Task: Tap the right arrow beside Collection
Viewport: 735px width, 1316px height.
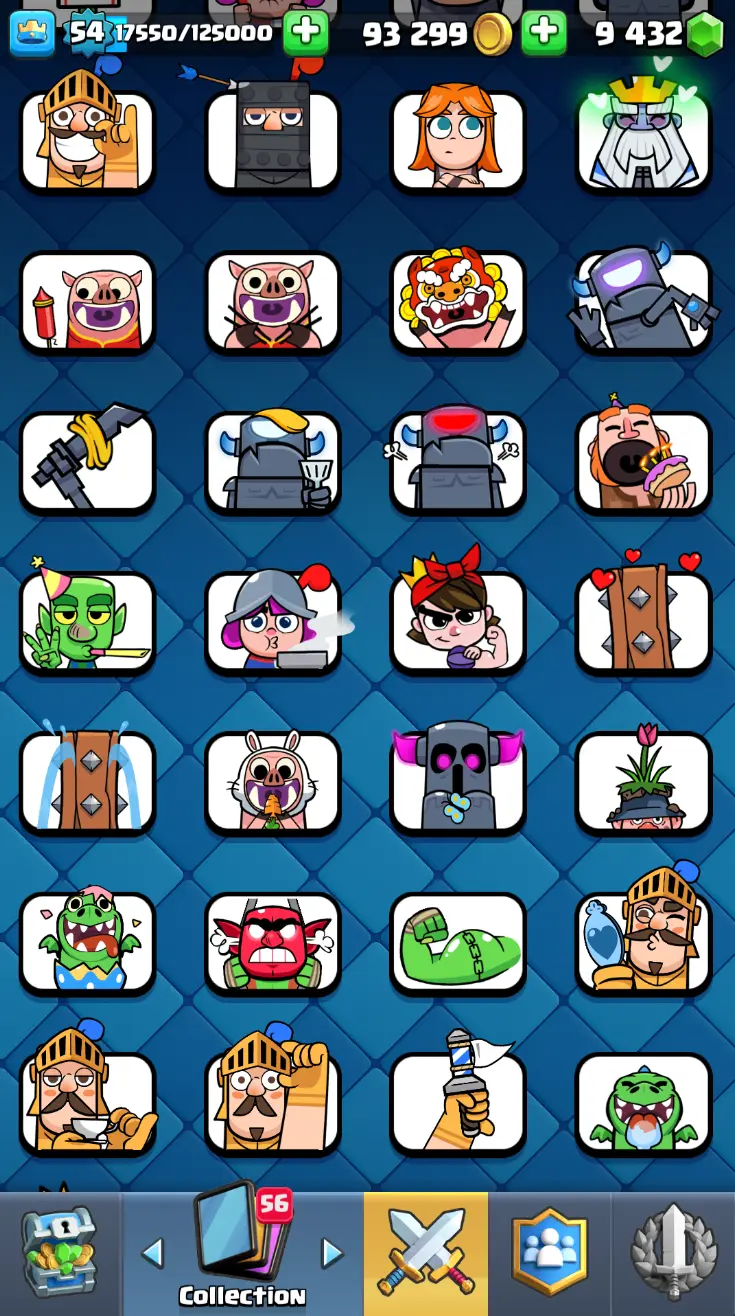Action: pos(332,1252)
